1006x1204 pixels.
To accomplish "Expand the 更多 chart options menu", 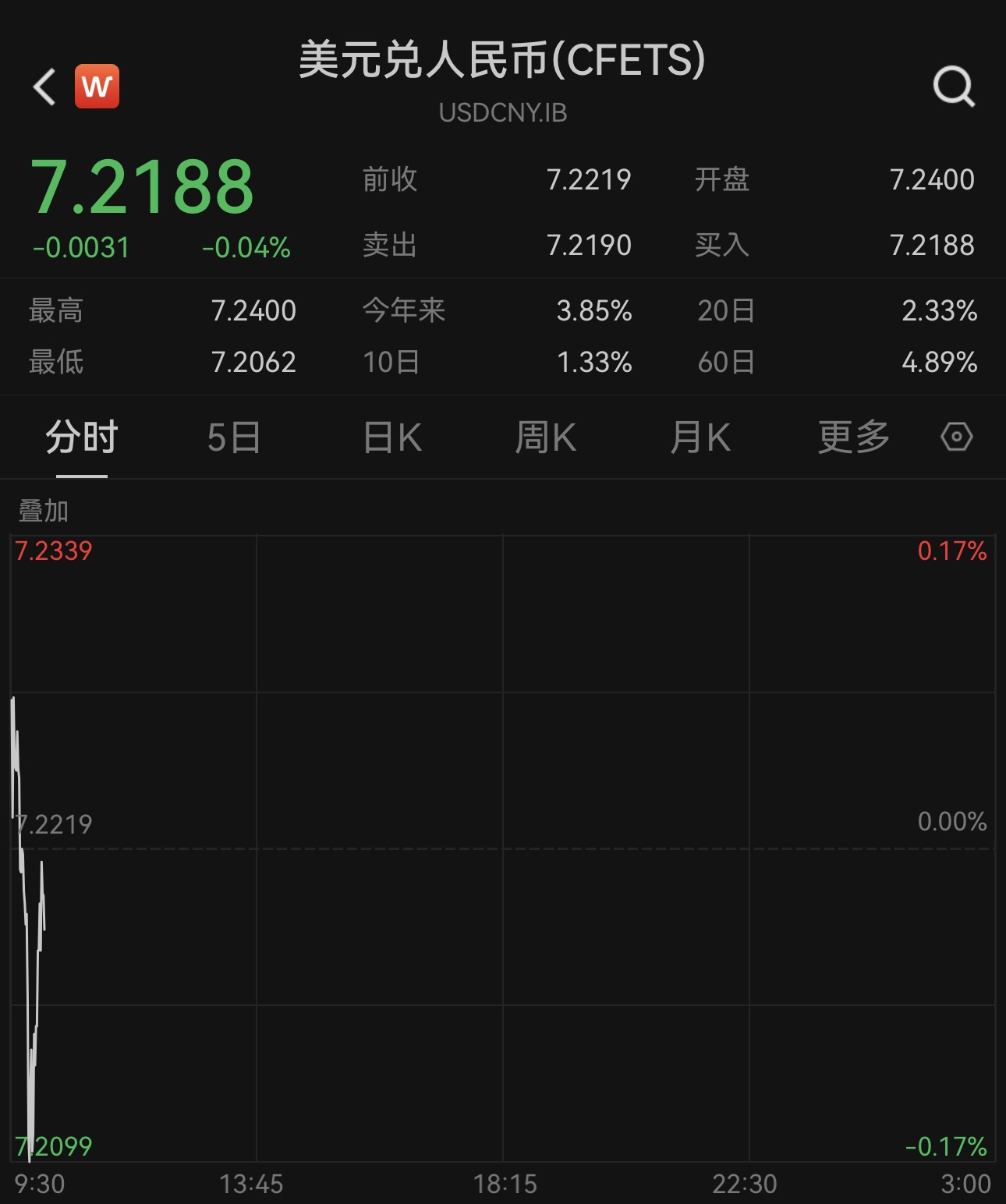I will click(852, 437).
